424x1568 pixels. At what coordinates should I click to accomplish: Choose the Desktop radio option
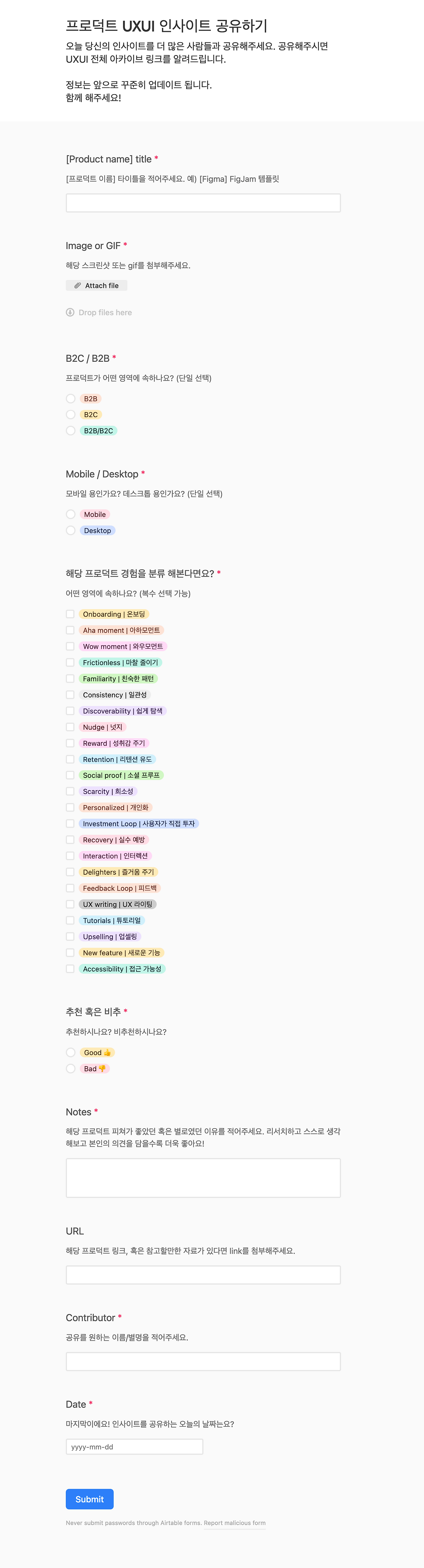coord(71,530)
